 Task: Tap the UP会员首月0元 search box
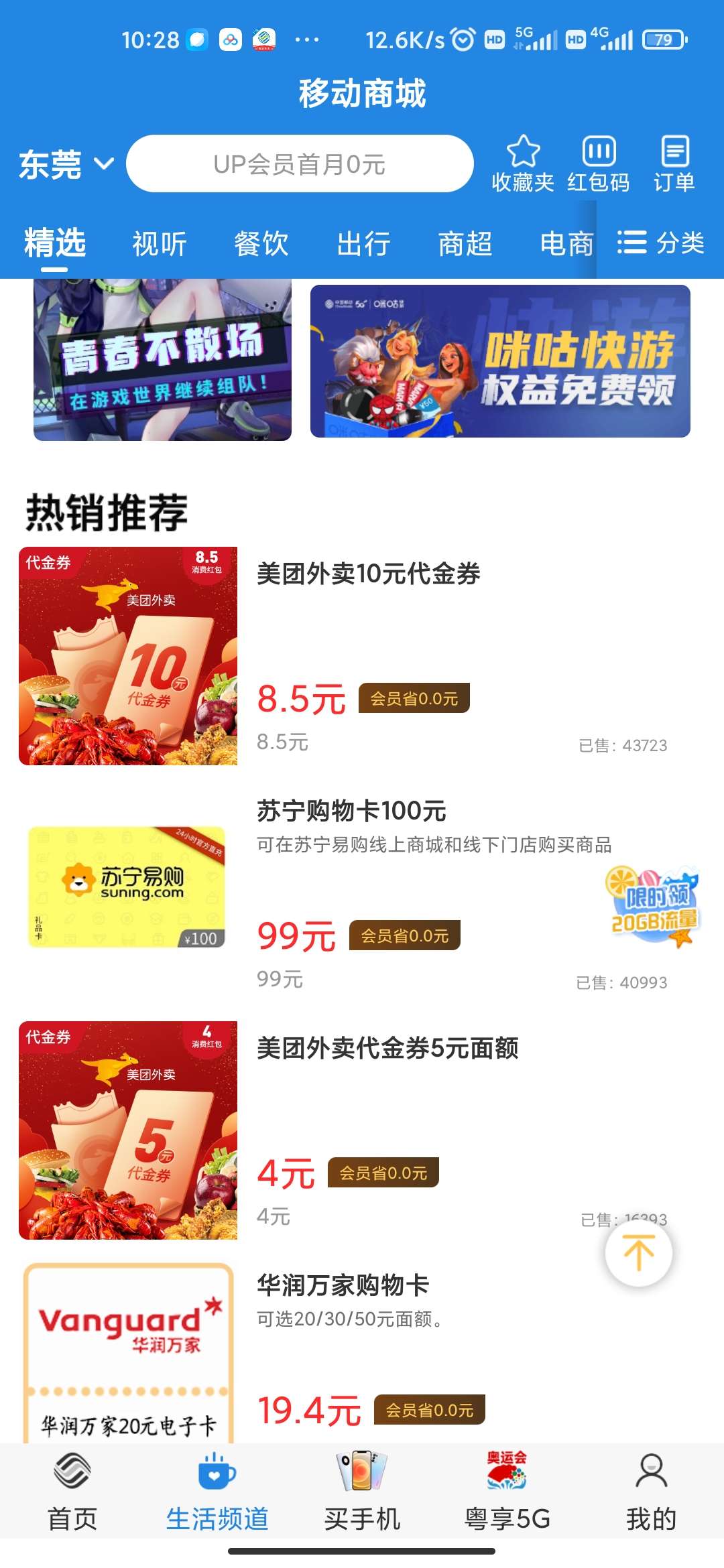[300, 164]
